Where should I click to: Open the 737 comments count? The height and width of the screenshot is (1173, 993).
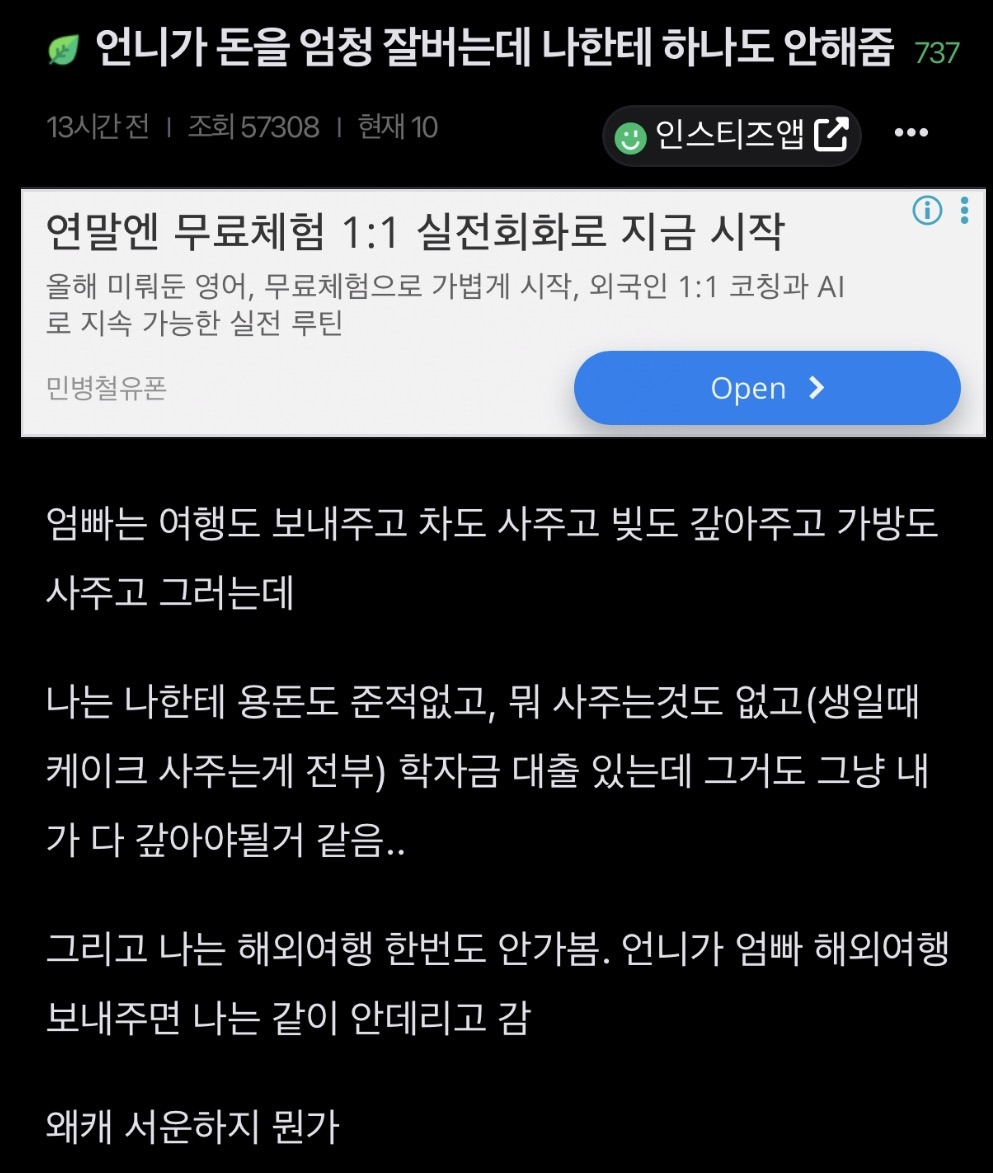pos(937,52)
